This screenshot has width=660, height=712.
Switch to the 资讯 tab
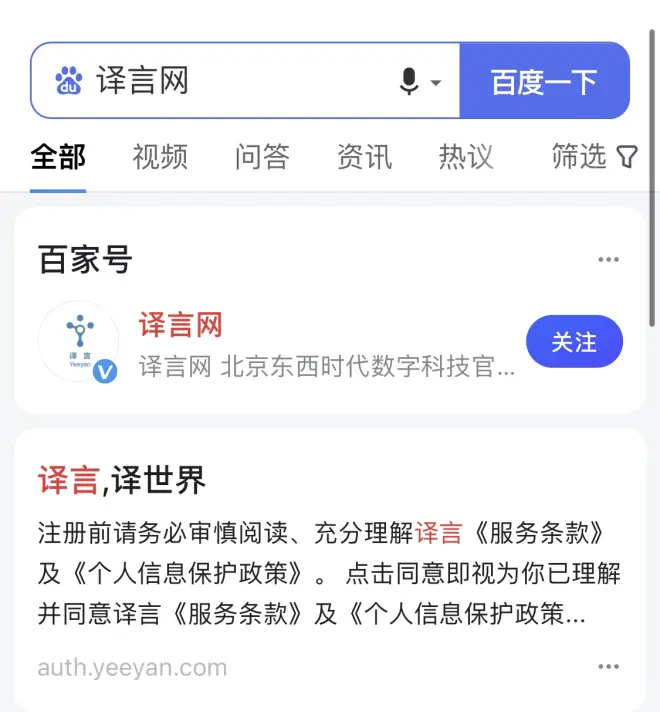364,156
